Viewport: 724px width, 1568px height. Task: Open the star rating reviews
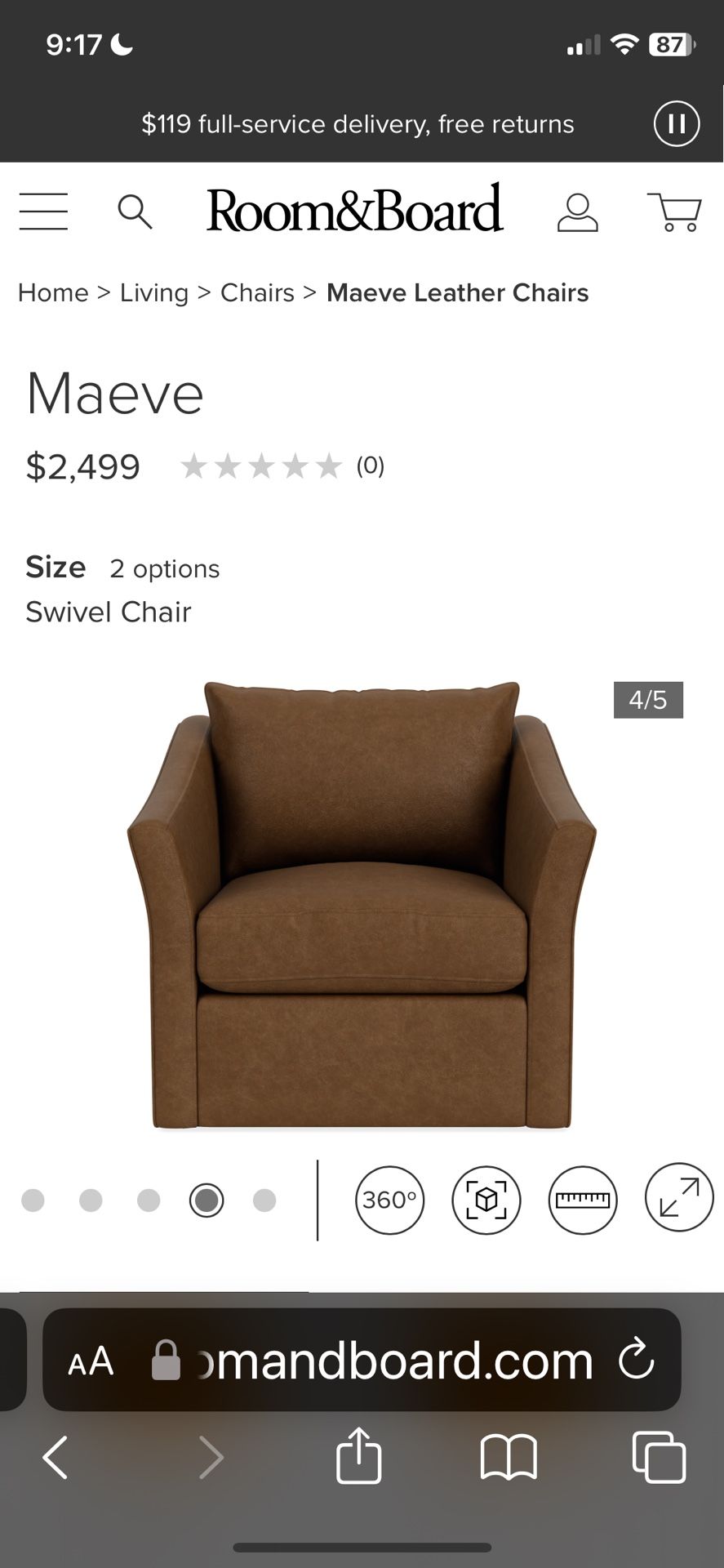282,466
